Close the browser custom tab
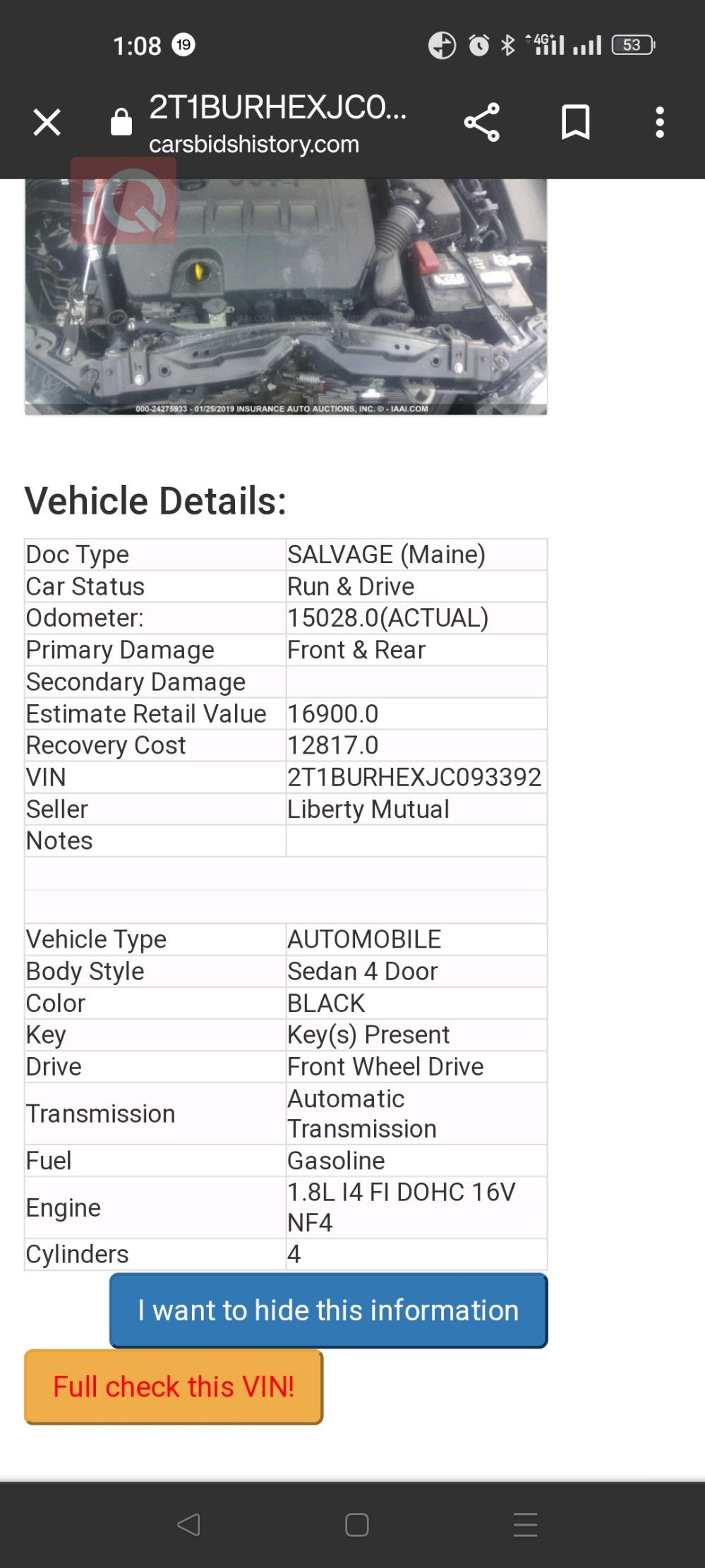705x1568 pixels. coord(47,123)
